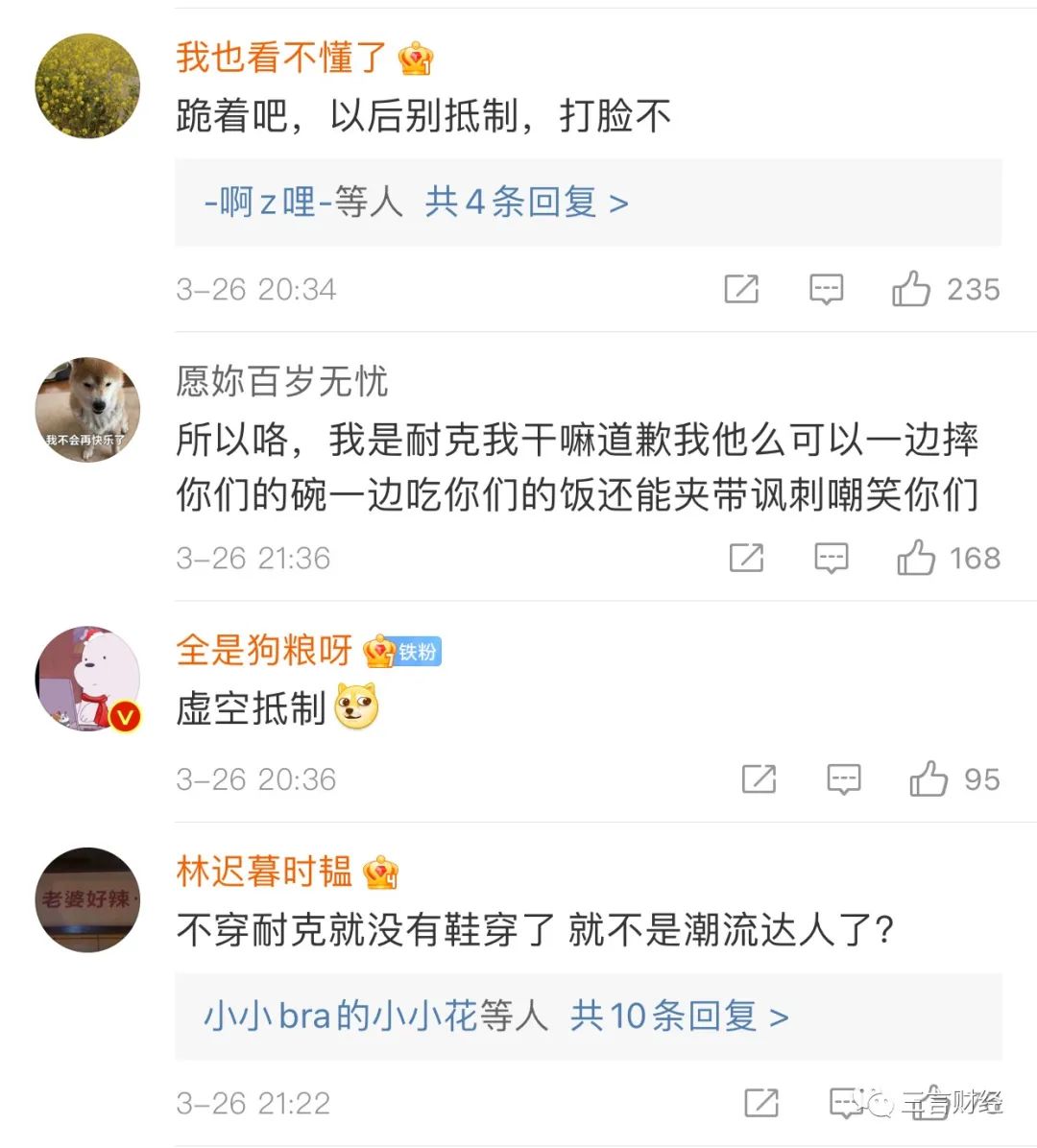
Task: Open profile of 林迟暮时韫
Action: click(x=265, y=872)
